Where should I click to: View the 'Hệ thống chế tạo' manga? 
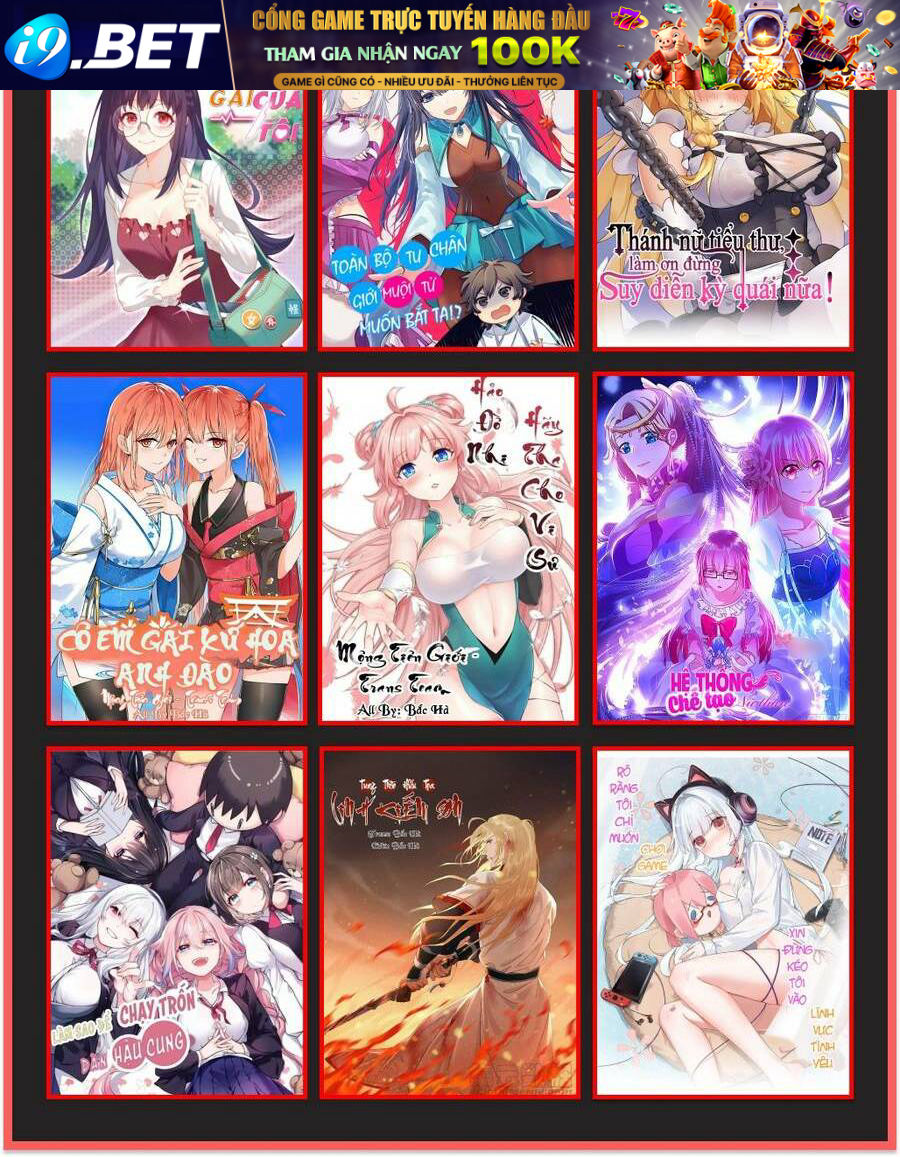(x=722, y=548)
